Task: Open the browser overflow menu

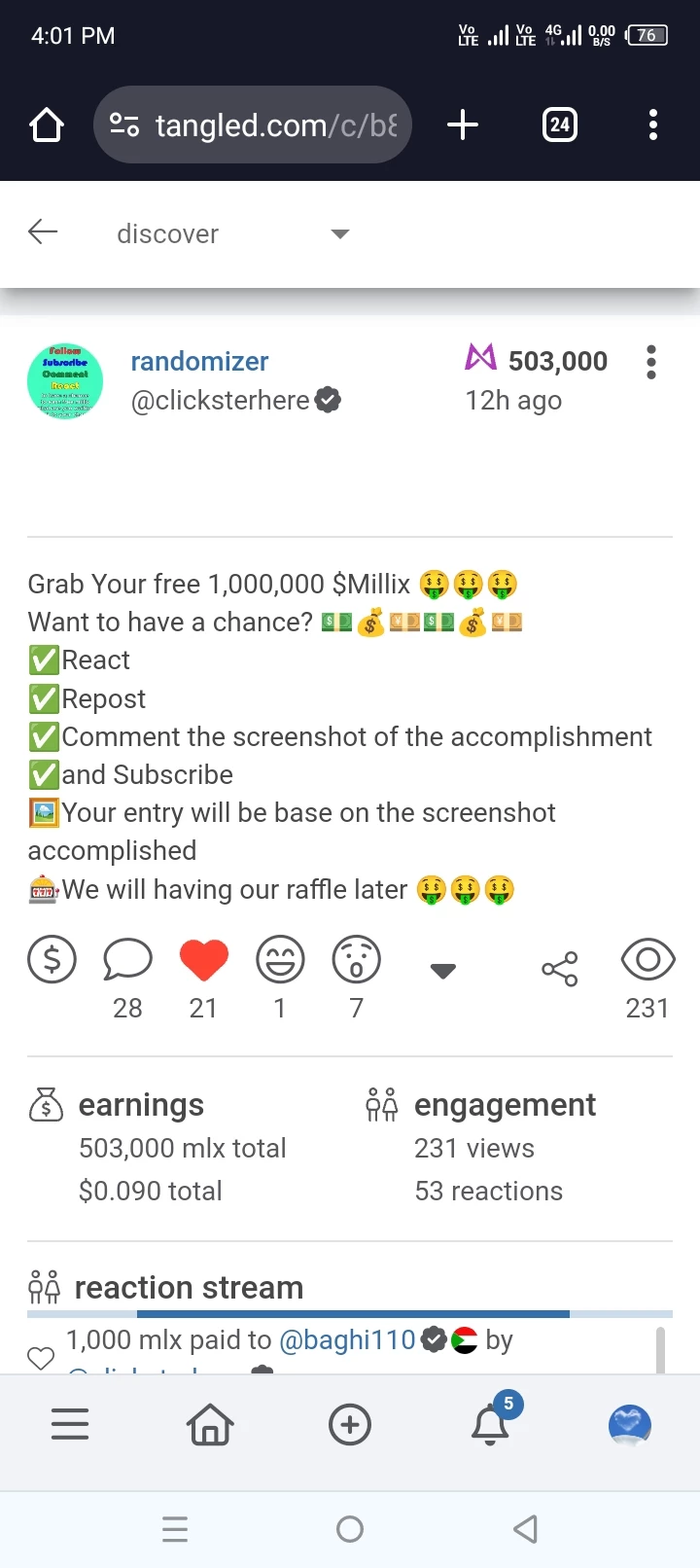Action: (x=653, y=125)
